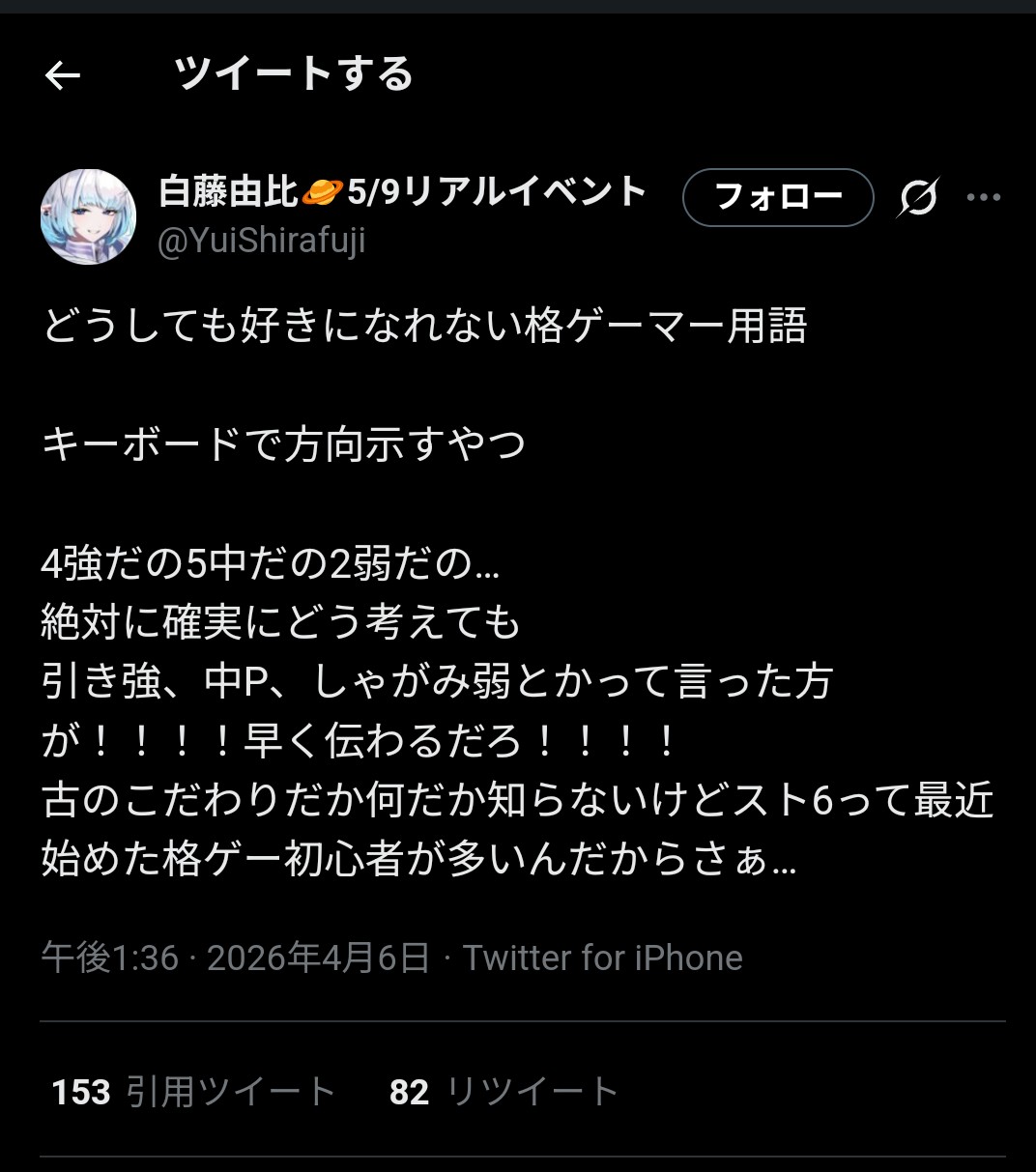Open the Twitter for iPhone source link
This screenshot has height=1172, width=1036.
602,958
